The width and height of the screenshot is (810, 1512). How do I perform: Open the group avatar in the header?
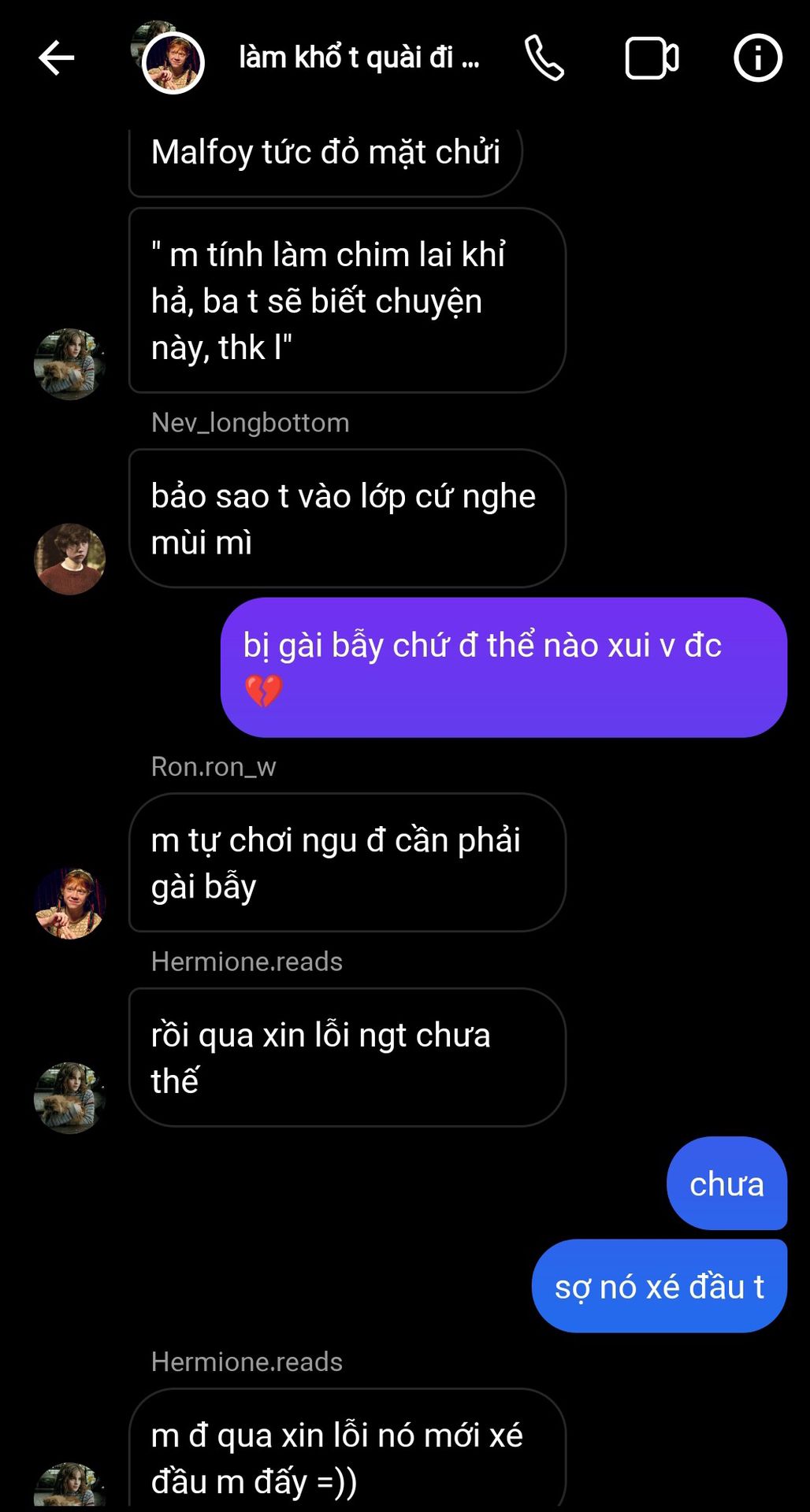[171, 60]
